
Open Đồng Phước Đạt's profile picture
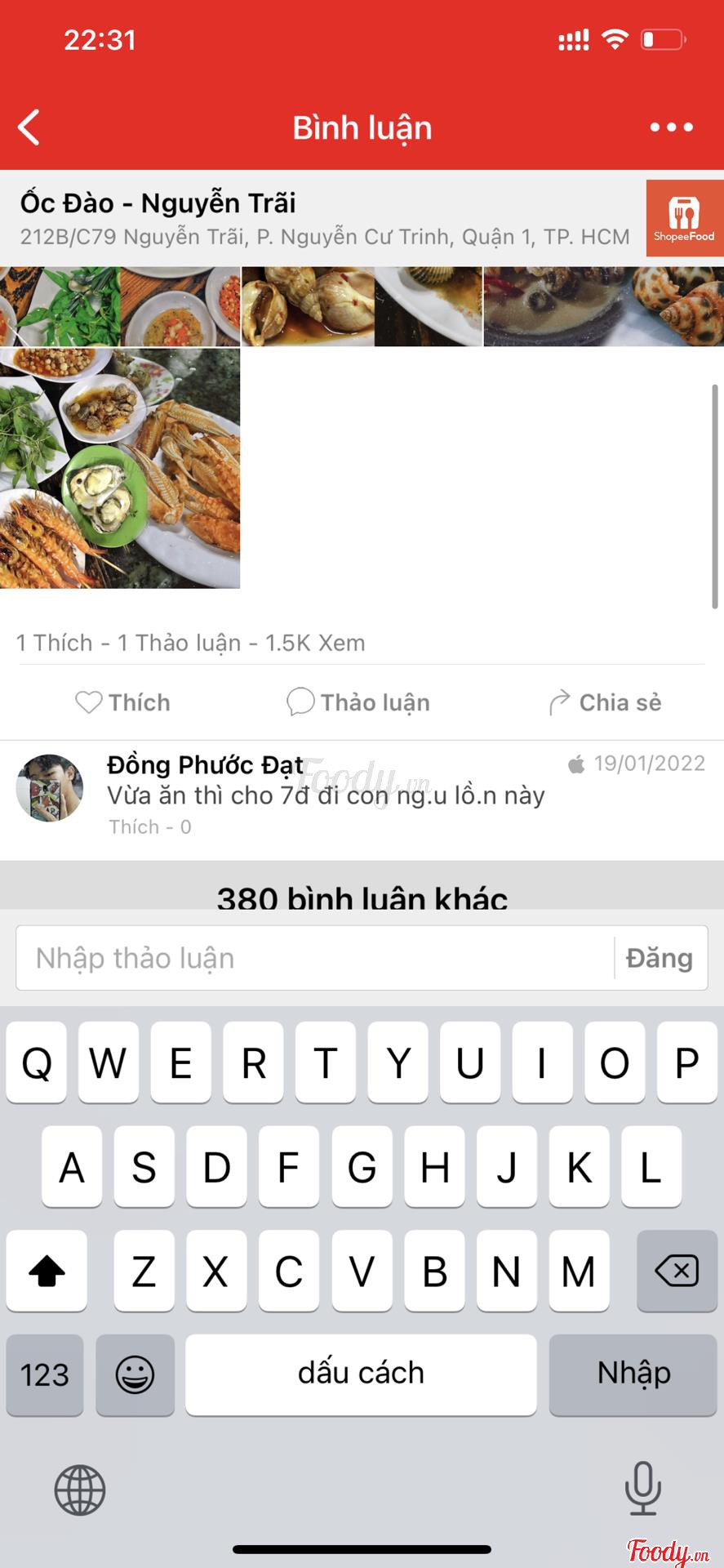(x=50, y=787)
